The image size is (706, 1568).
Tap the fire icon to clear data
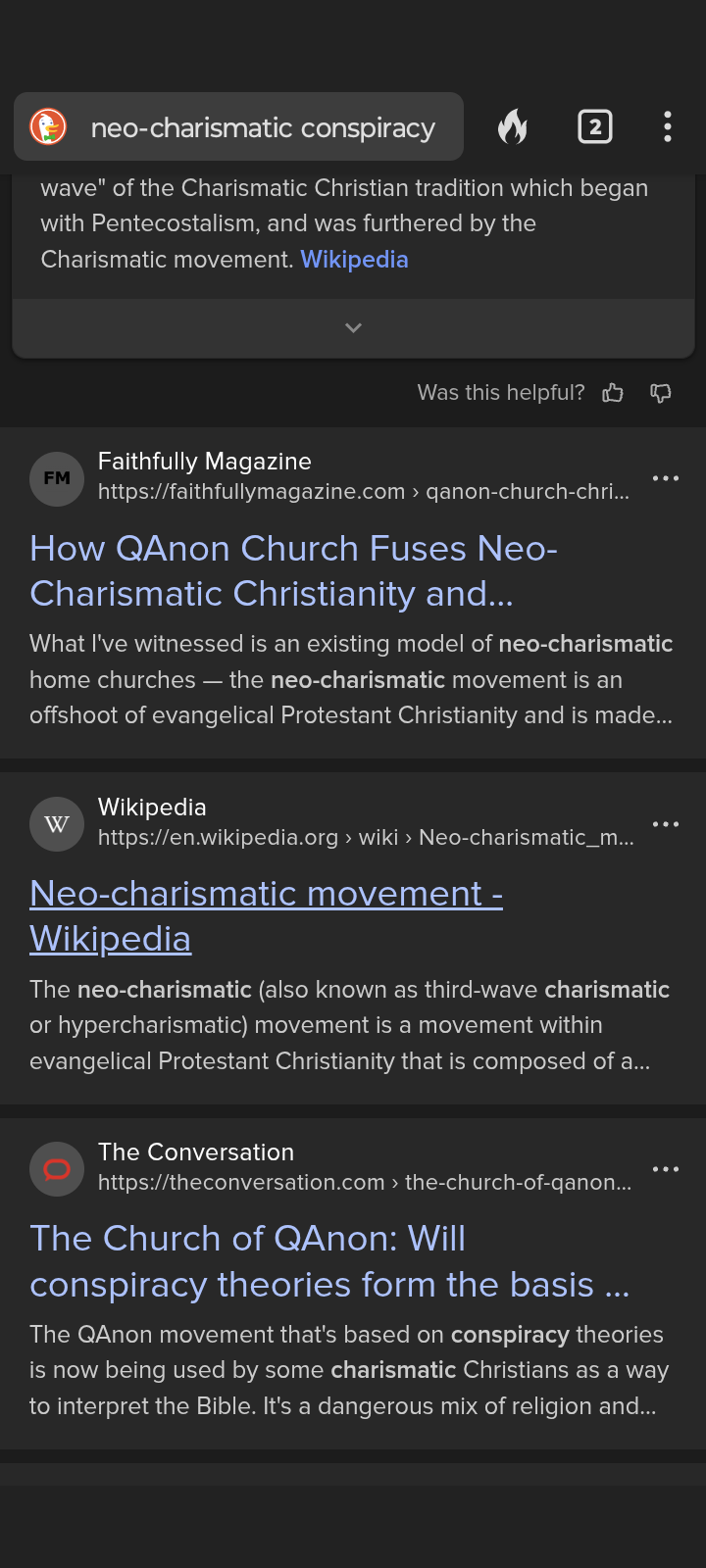pyautogui.click(x=512, y=126)
